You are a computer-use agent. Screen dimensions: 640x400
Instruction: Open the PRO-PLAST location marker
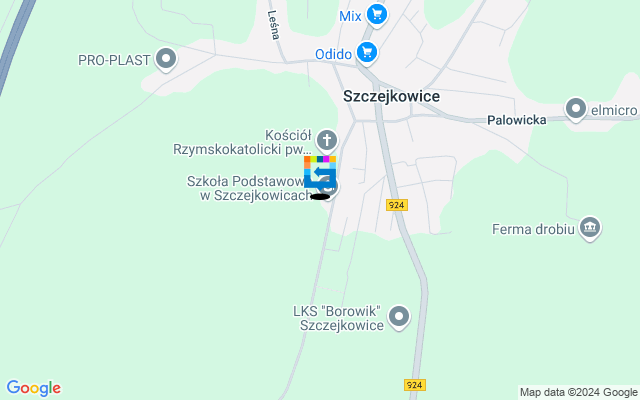(166, 59)
